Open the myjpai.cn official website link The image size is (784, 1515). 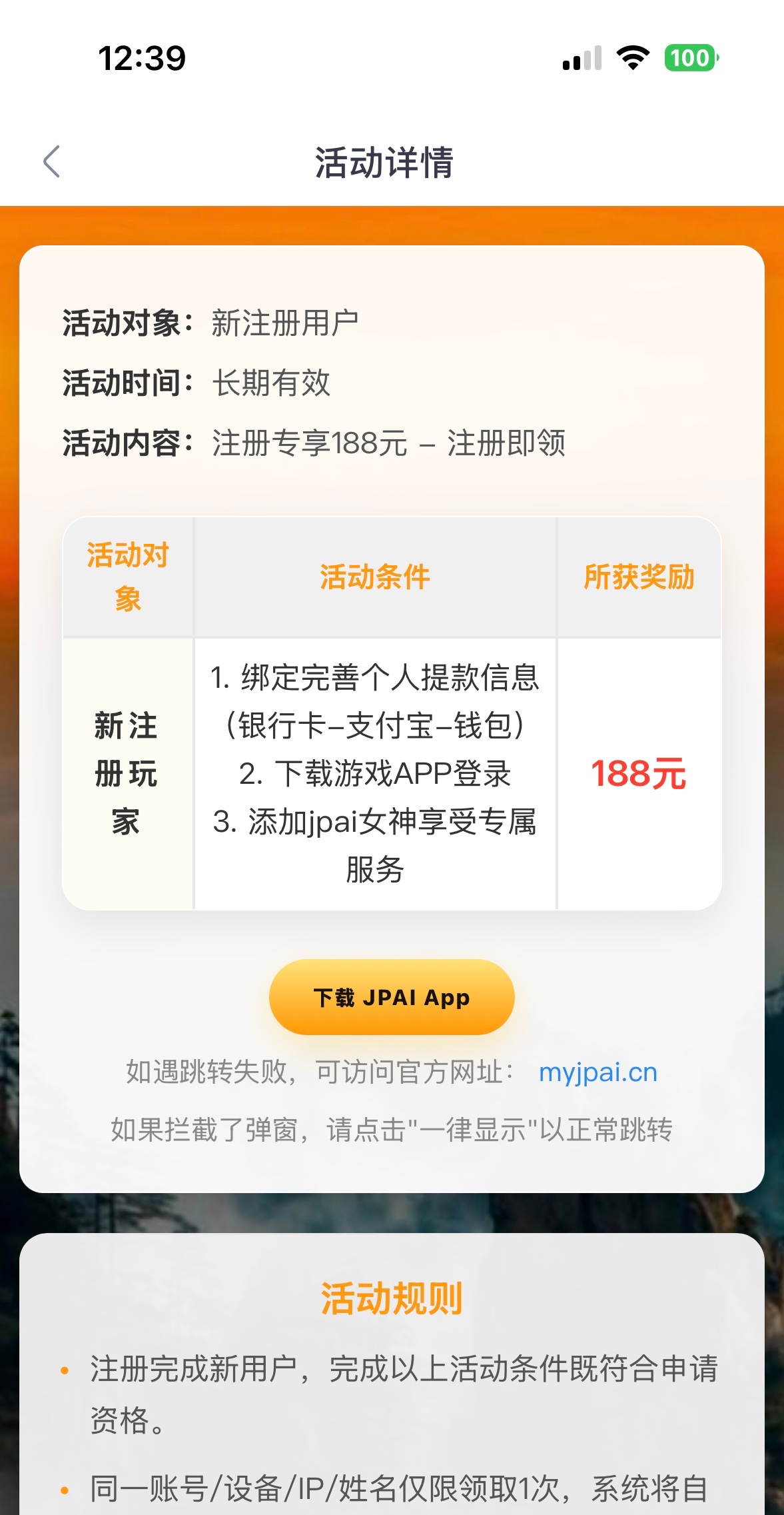597,1072
